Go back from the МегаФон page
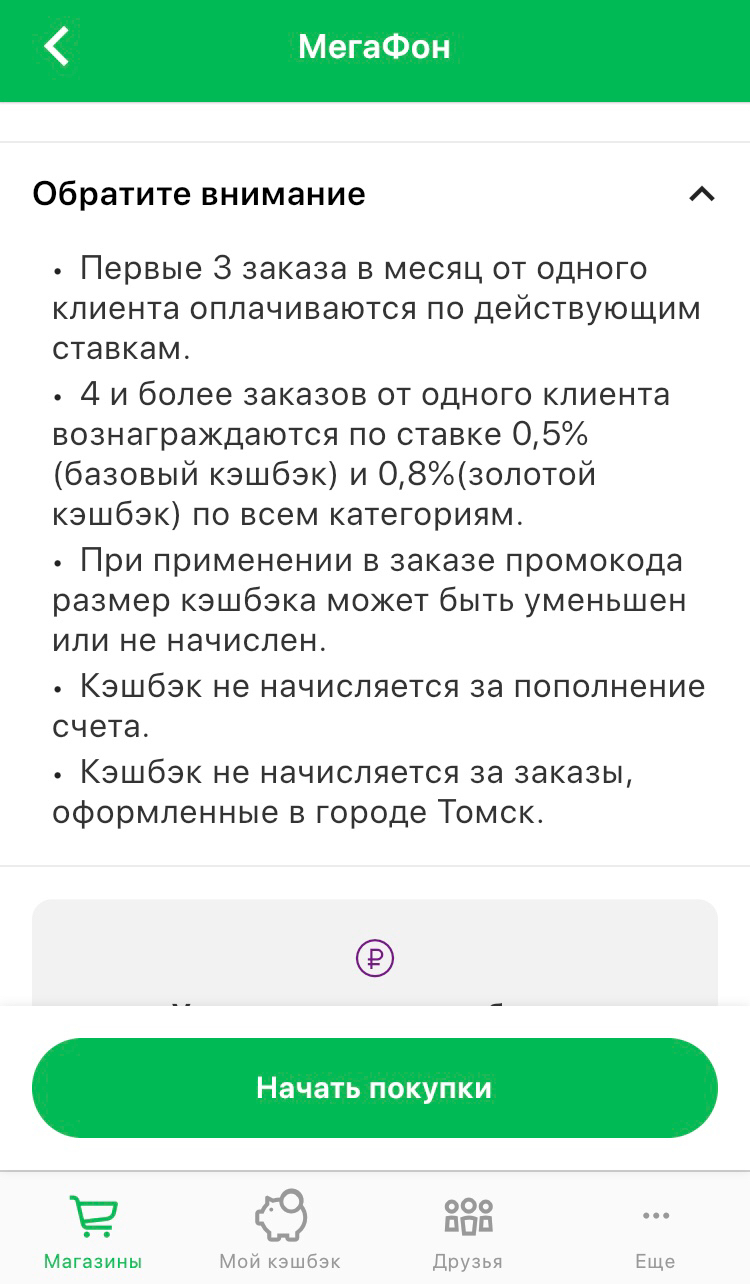Image resolution: width=750 pixels, height=1284 pixels. pyautogui.click(x=56, y=46)
